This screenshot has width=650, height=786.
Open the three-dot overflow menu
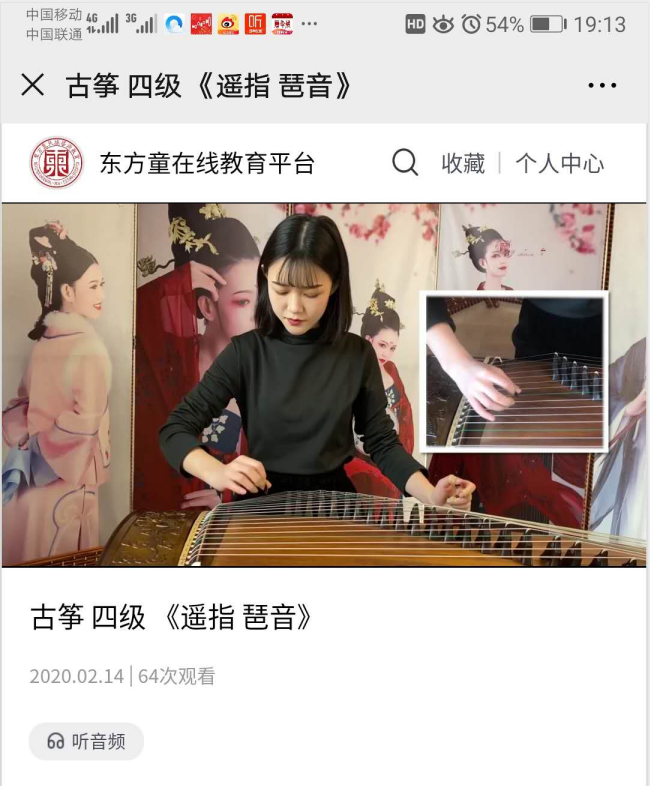pyautogui.click(x=602, y=86)
